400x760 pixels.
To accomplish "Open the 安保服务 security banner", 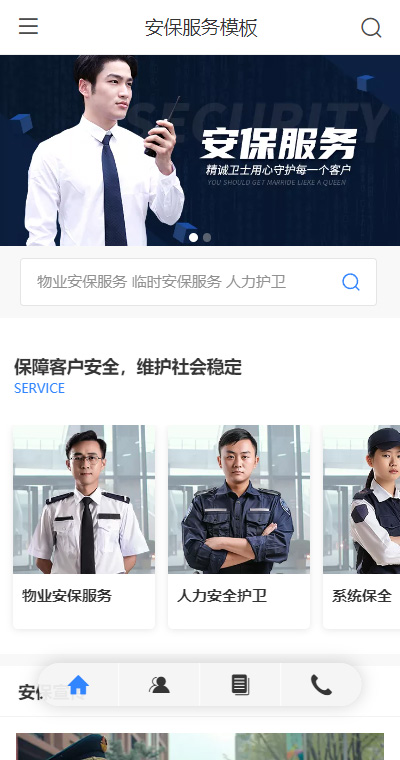I will click(x=200, y=150).
